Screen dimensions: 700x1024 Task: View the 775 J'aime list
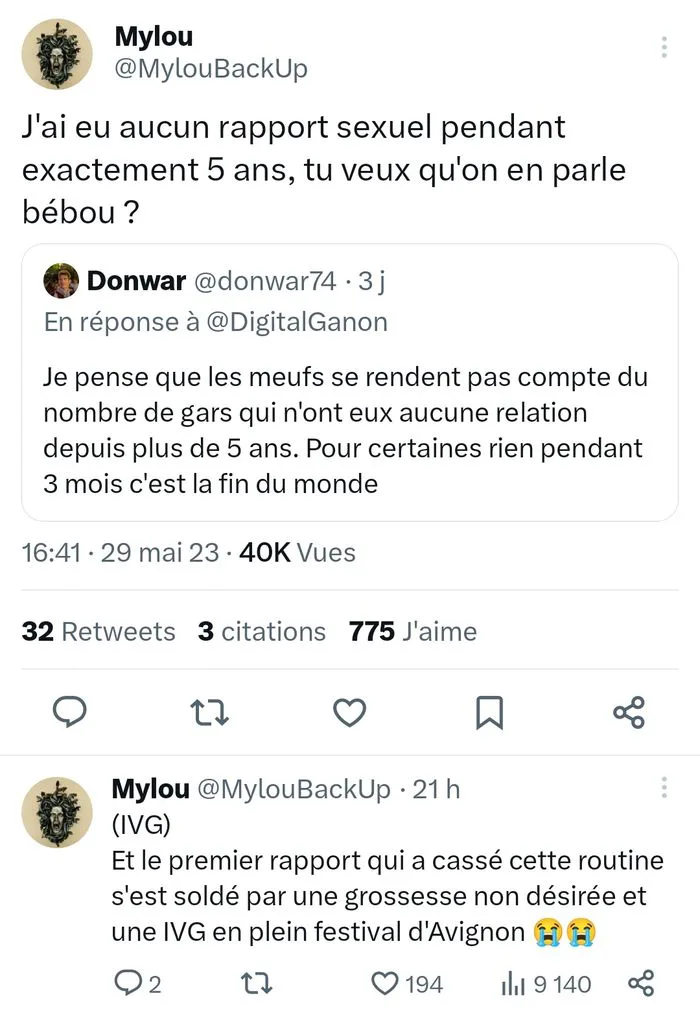(x=413, y=632)
